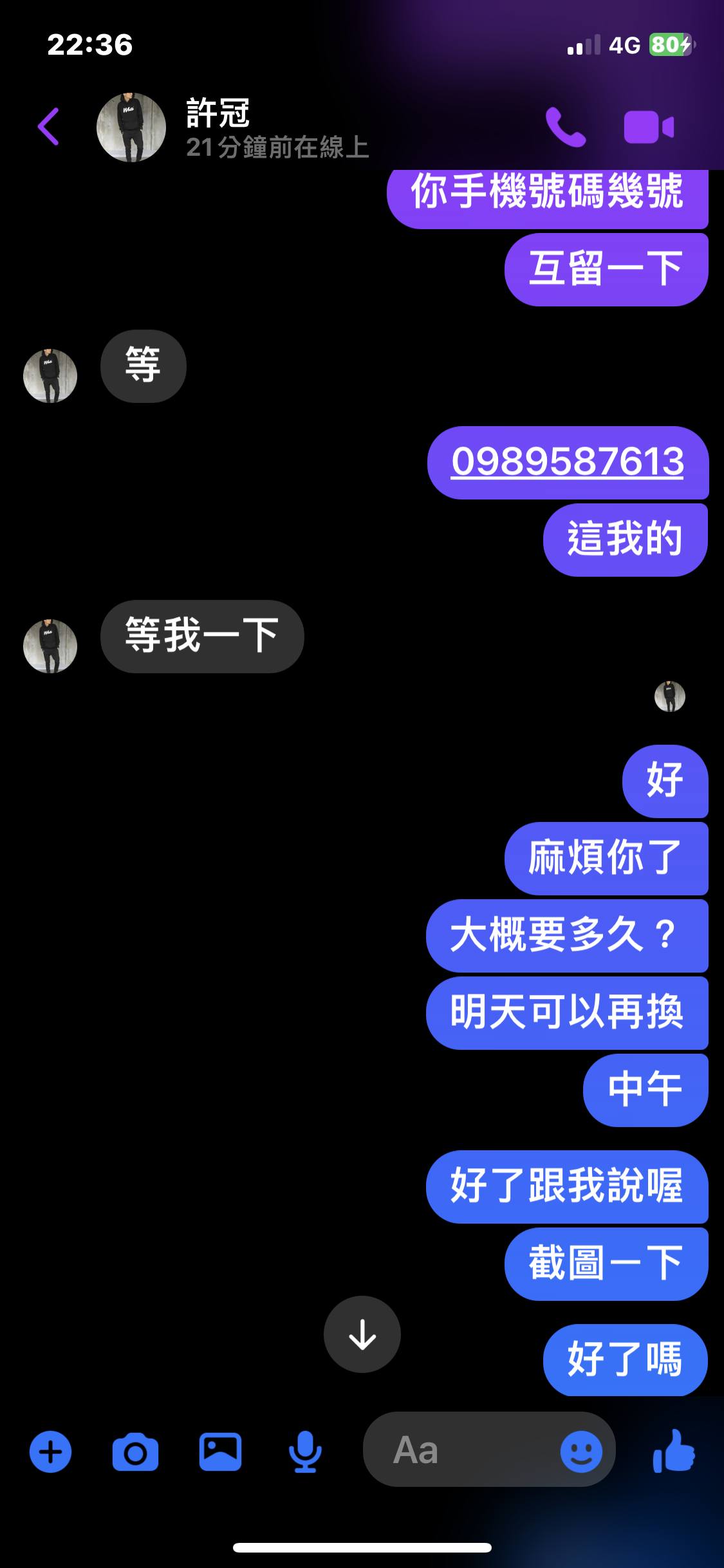Start a video call with 許冠
The width and height of the screenshot is (724, 1568).
point(648,127)
